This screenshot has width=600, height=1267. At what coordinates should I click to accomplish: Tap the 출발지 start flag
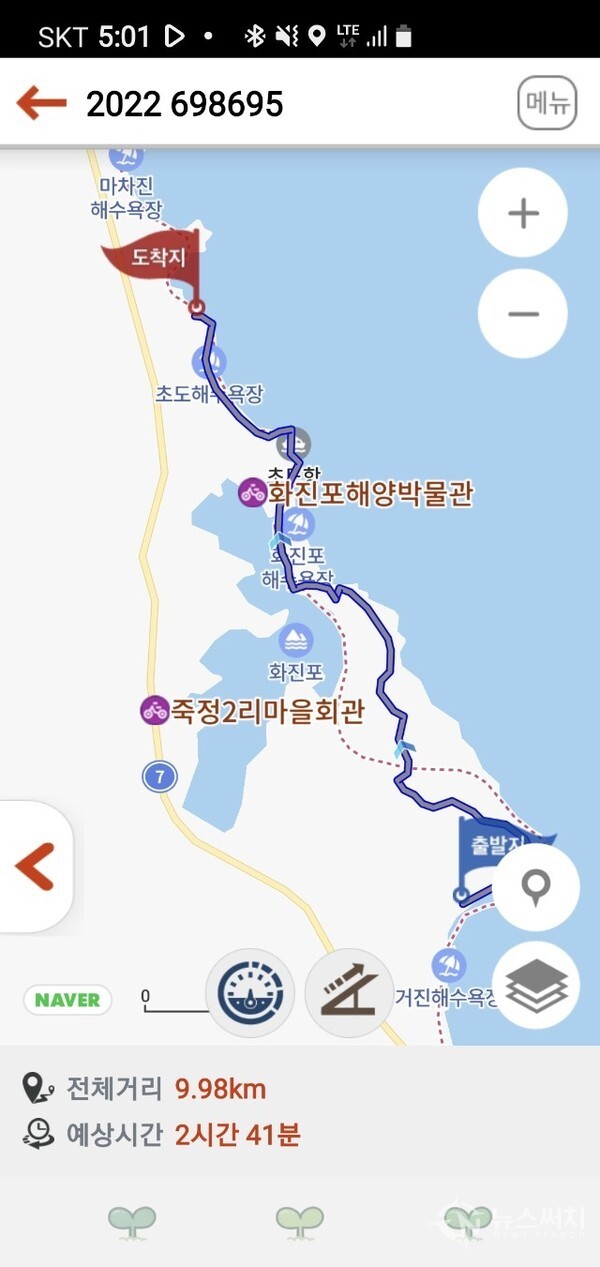(497, 846)
